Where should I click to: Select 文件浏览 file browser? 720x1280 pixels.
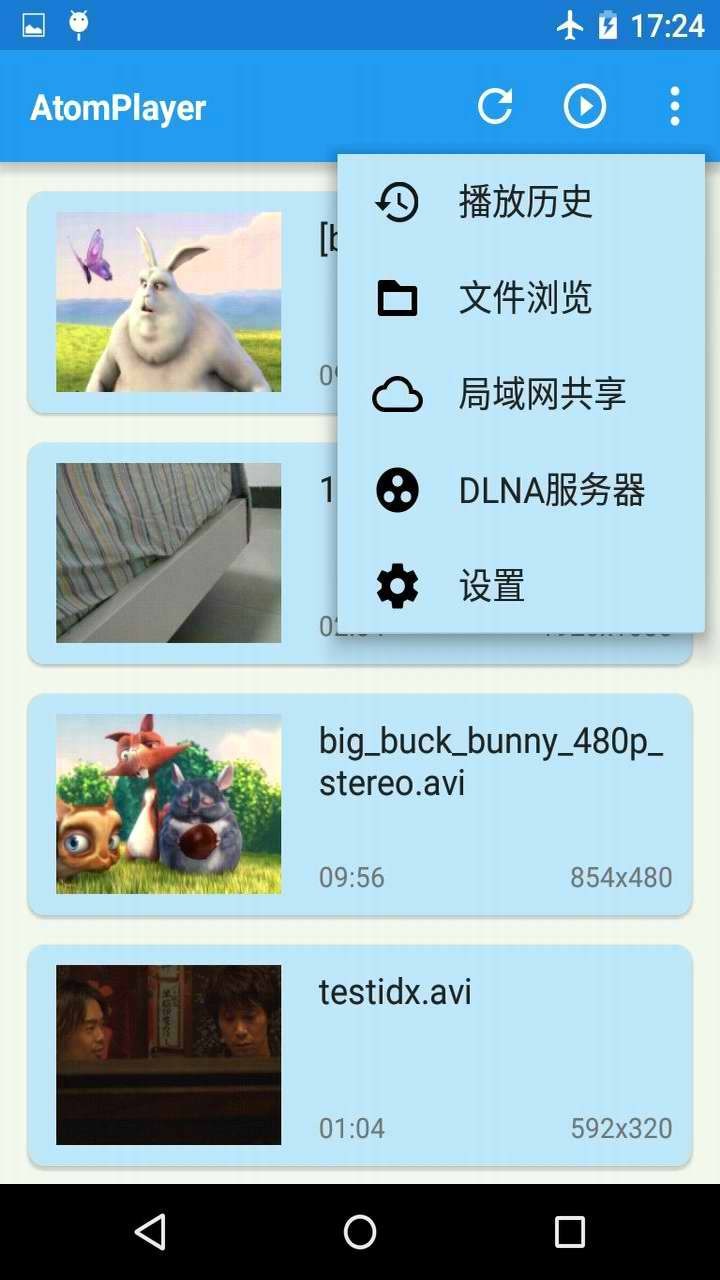(520, 298)
